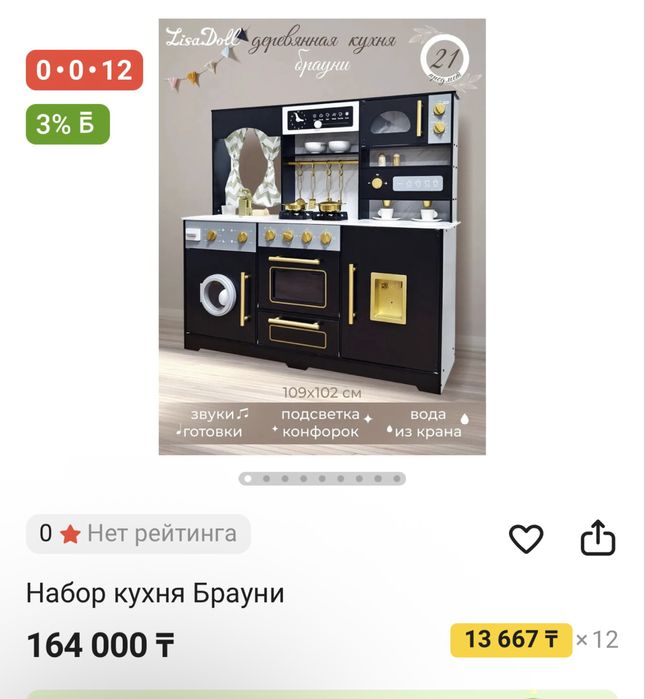Image resolution: width=645 pixels, height=699 pixels.
Task: Add Набор кухня Брауни to favorites
Action: point(526,539)
